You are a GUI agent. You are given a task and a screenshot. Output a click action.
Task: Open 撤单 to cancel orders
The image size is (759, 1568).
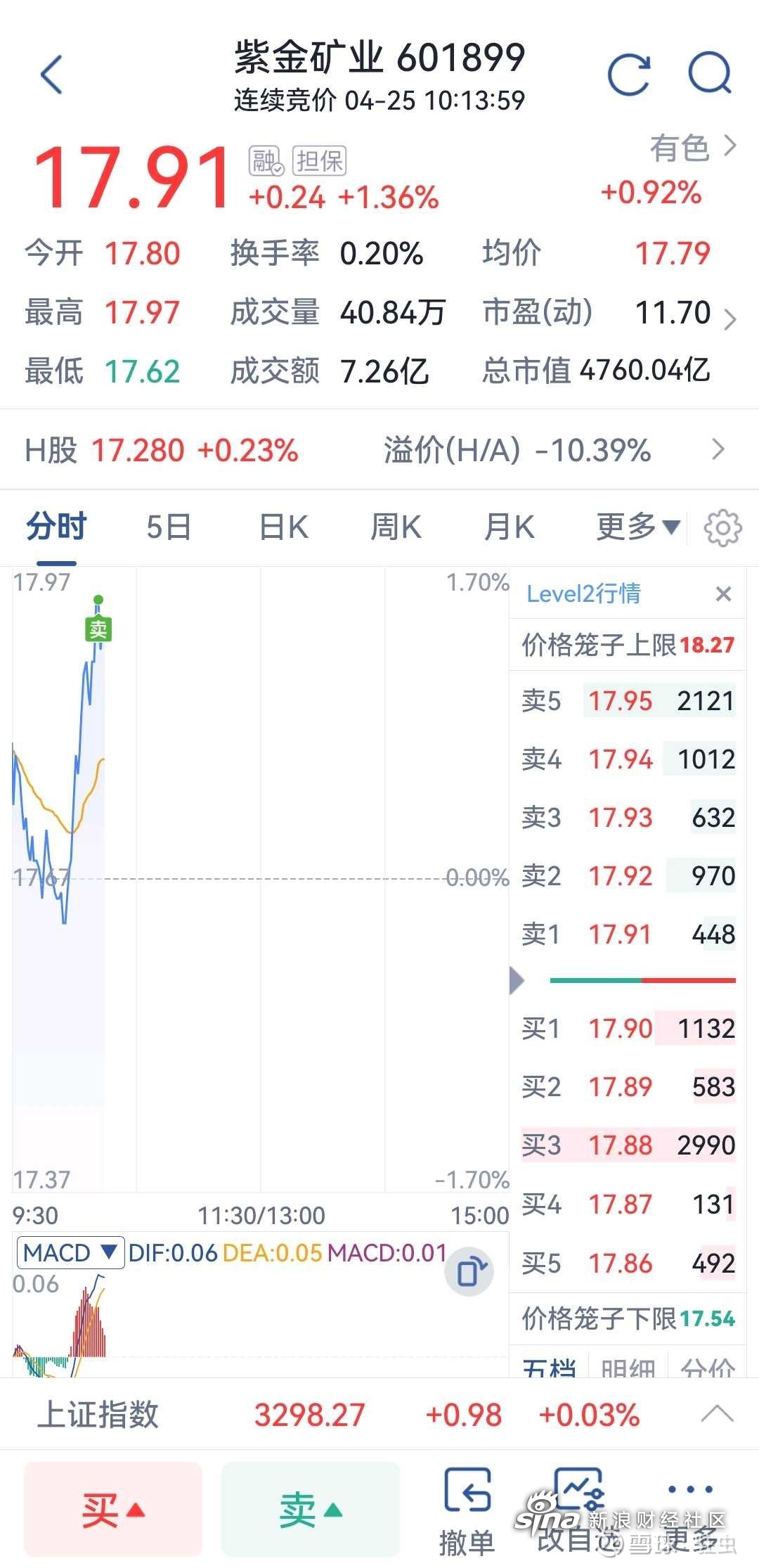[467, 1511]
